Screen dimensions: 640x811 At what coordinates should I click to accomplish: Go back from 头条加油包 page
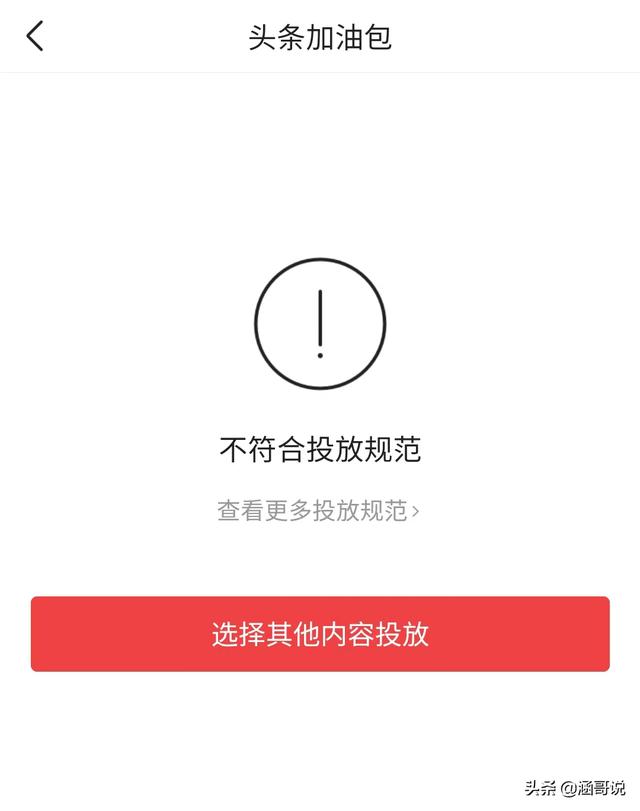point(35,37)
